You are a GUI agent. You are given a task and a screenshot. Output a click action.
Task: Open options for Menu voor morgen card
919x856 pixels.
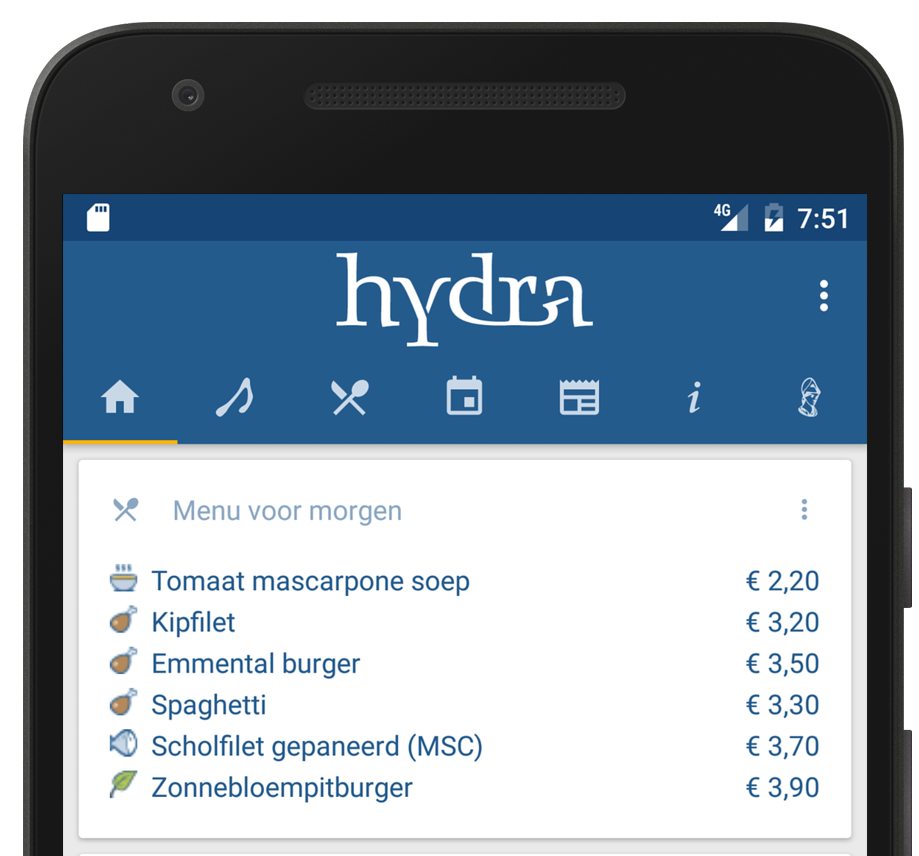coord(804,510)
